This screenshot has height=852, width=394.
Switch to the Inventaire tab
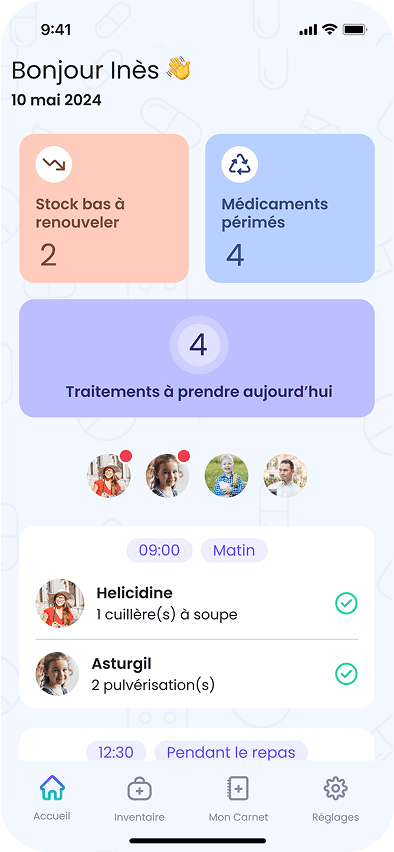139,798
